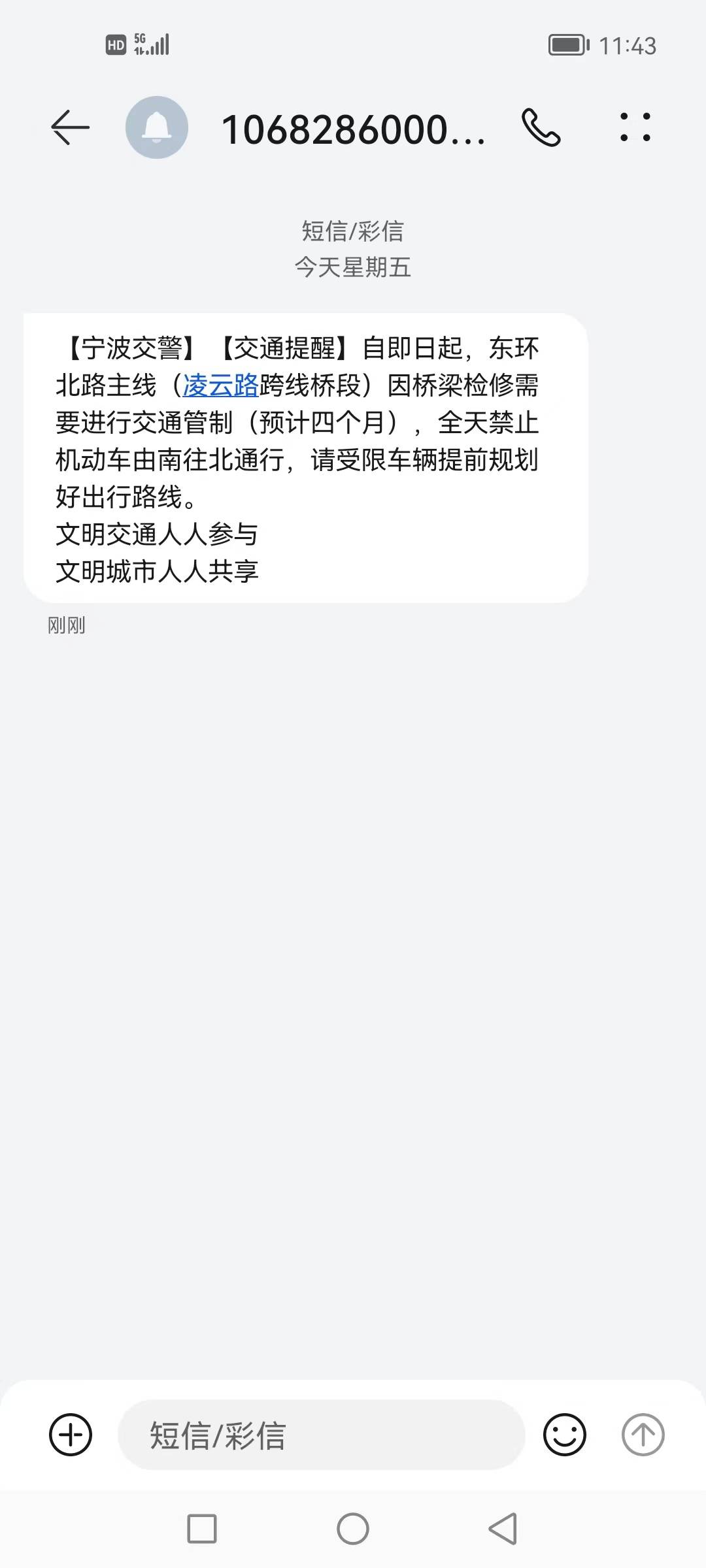Image resolution: width=706 pixels, height=1568 pixels.
Task: Open the 凌云路 link in the message
Action: (x=221, y=385)
